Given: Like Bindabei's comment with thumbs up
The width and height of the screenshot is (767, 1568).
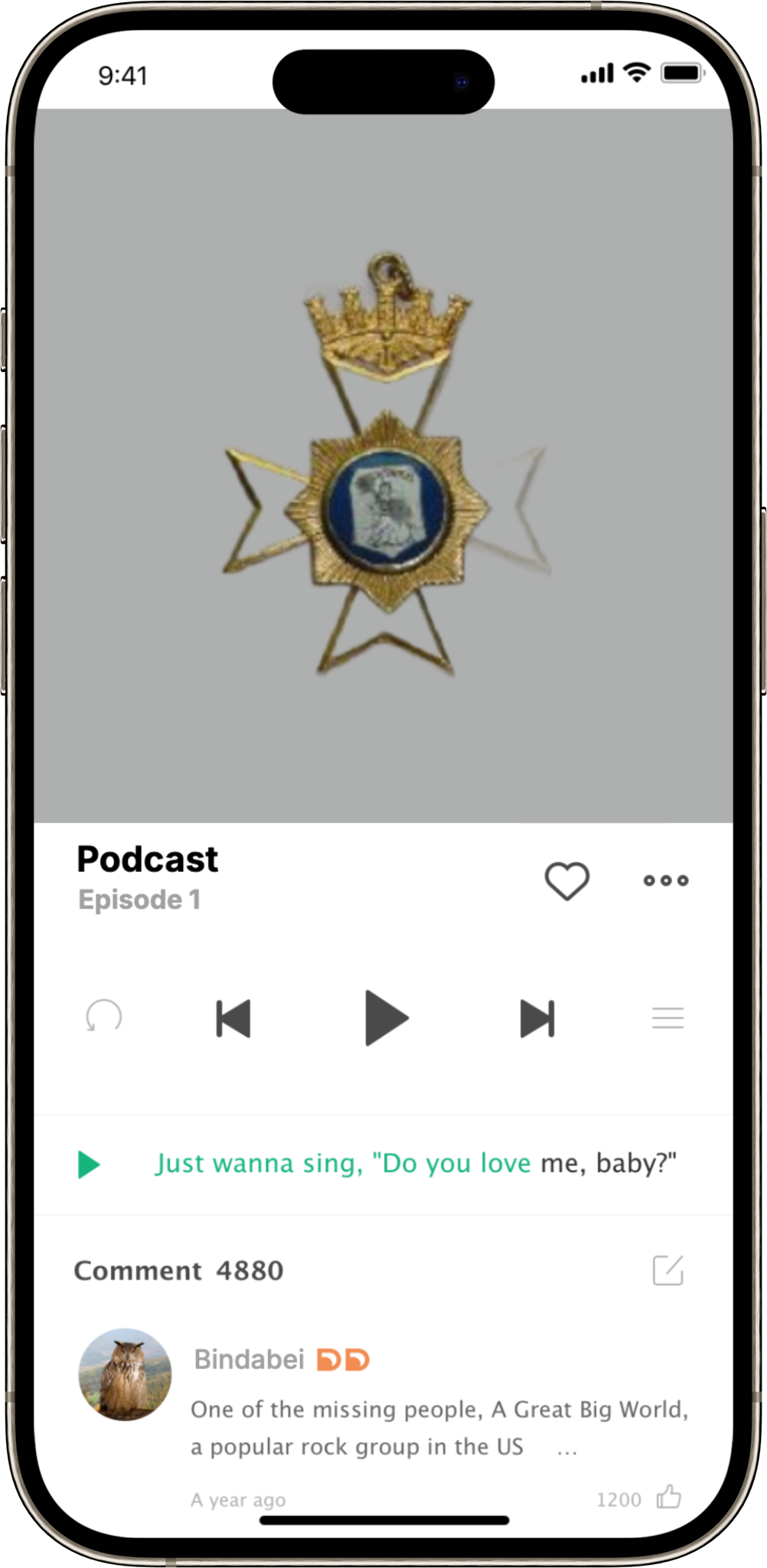Looking at the screenshot, I should point(668,1497).
